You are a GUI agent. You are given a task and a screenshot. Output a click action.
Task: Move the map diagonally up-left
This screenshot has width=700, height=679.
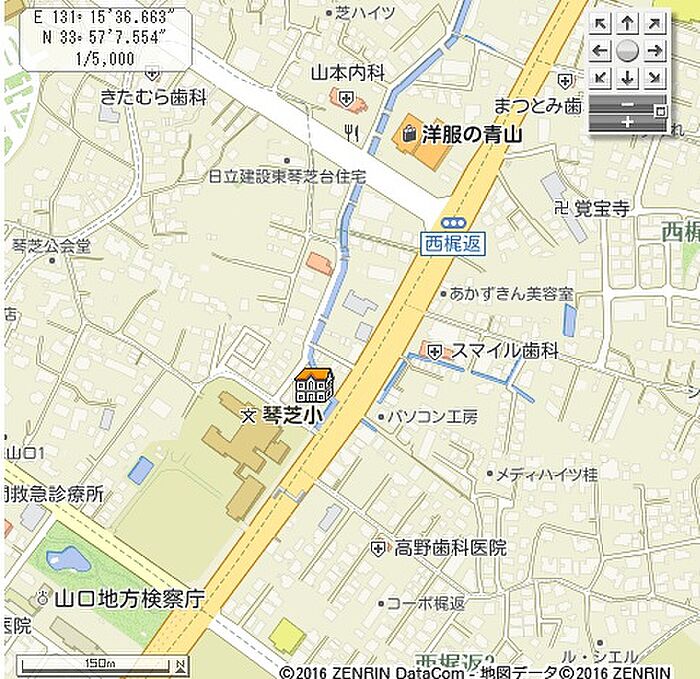600,23
